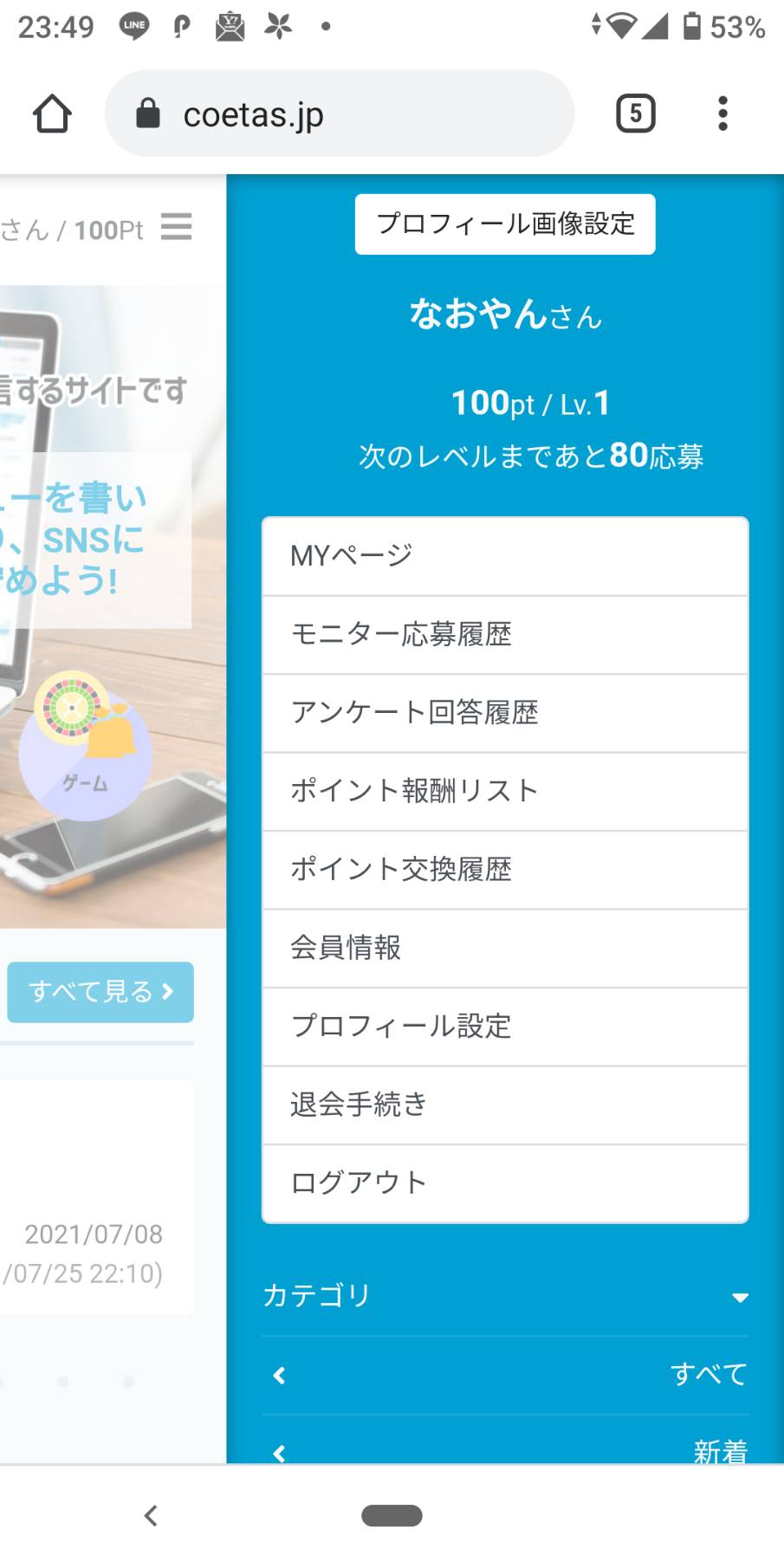Select the すべて category
Image resolution: width=784 pixels, height=1568 pixels.
click(505, 1375)
